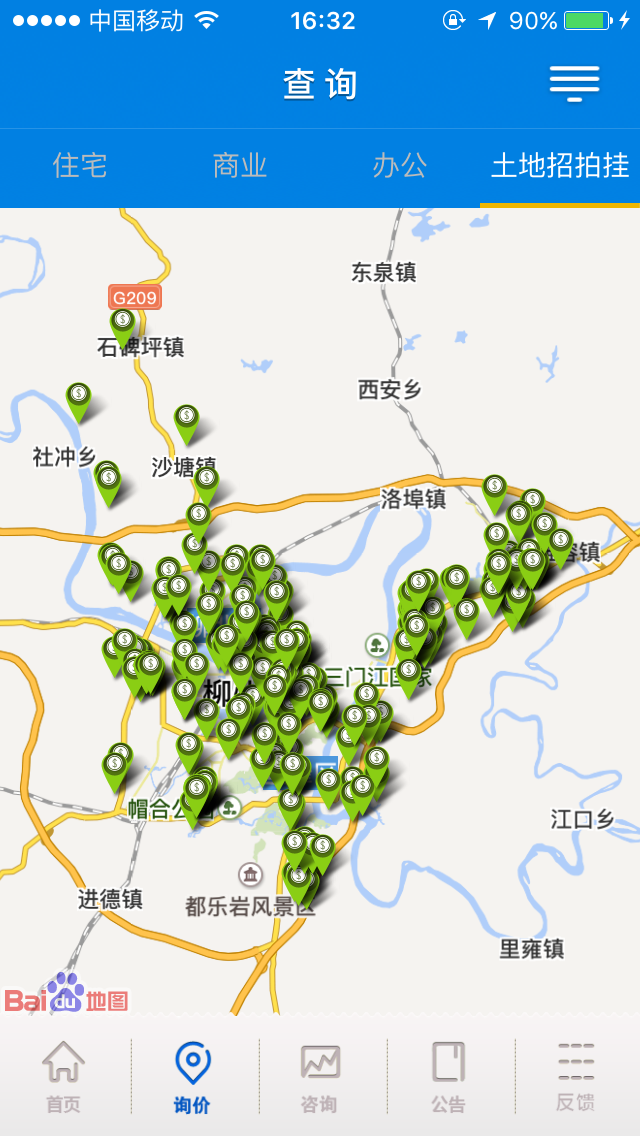
Task: Switch to the 住宅 tab
Action: (x=80, y=166)
